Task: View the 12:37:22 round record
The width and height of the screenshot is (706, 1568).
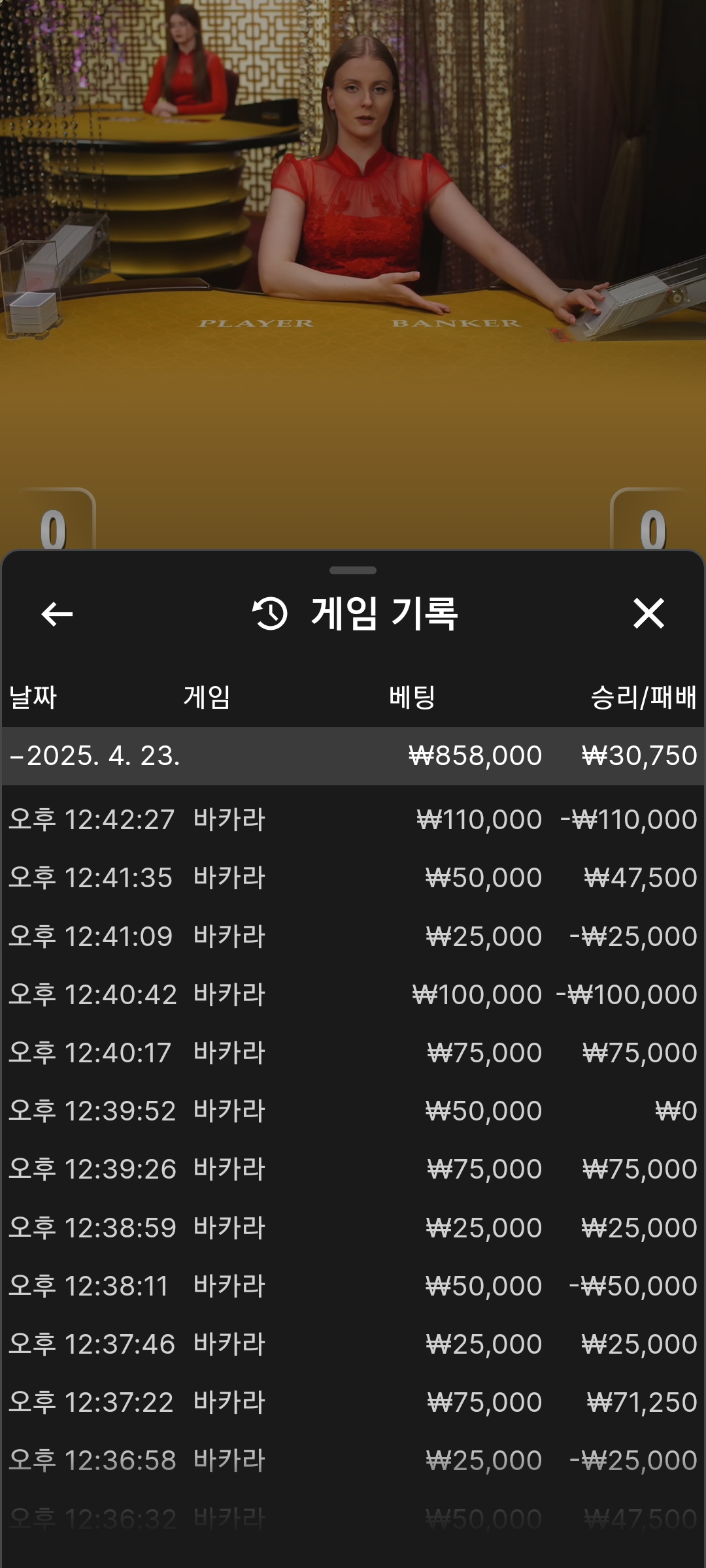Action: (x=353, y=1402)
